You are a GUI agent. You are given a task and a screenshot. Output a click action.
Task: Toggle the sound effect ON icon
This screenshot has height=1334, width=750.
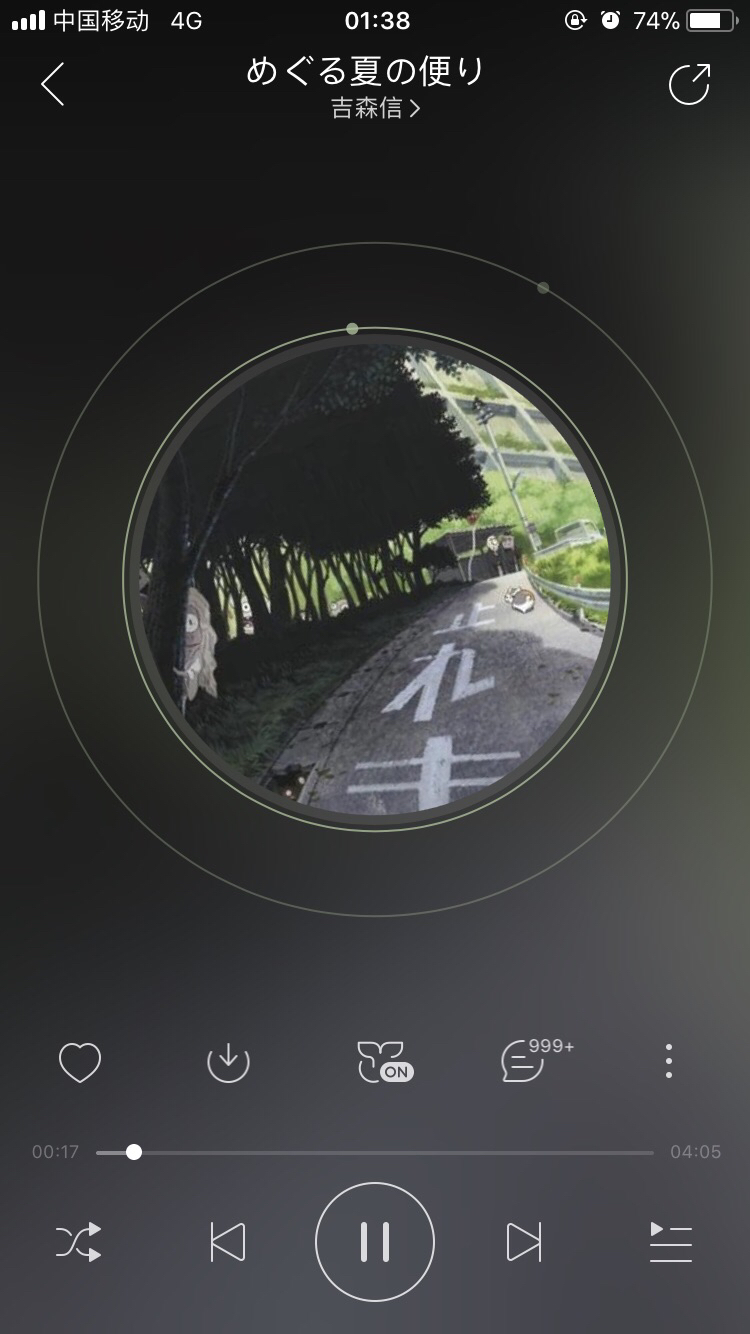[385, 1062]
